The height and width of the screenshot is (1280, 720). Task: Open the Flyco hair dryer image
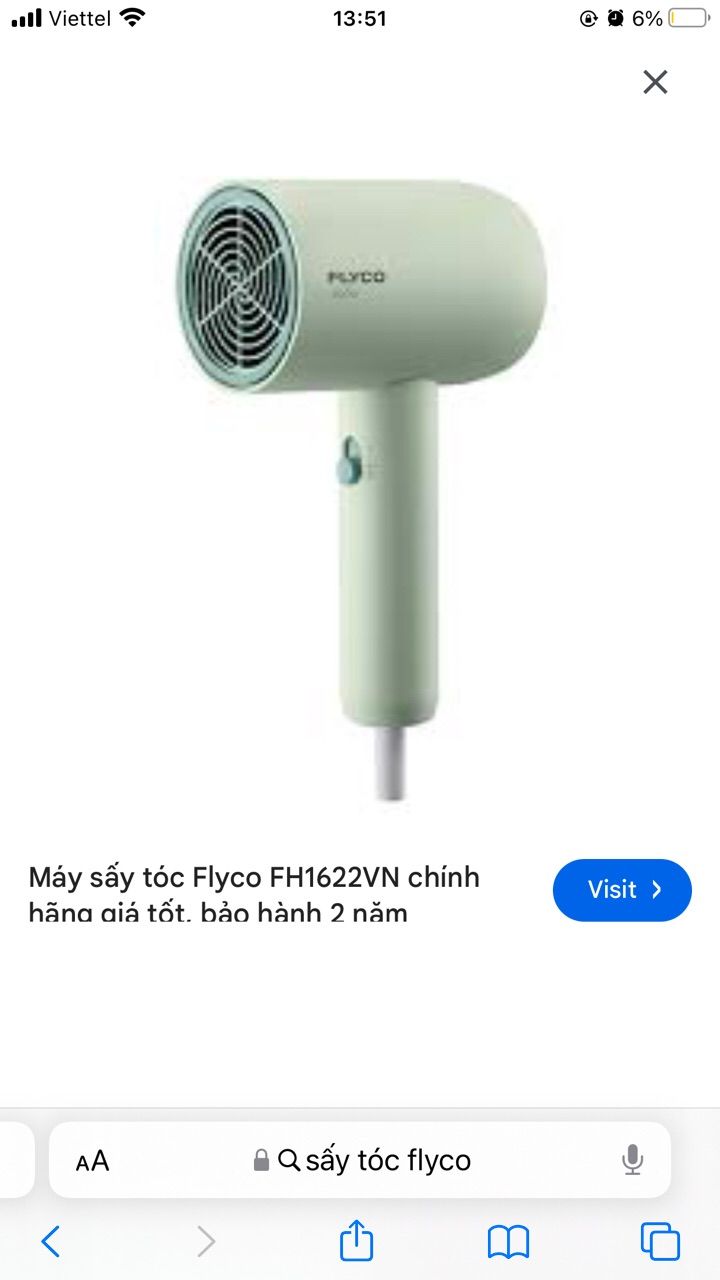tap(362, 480)
